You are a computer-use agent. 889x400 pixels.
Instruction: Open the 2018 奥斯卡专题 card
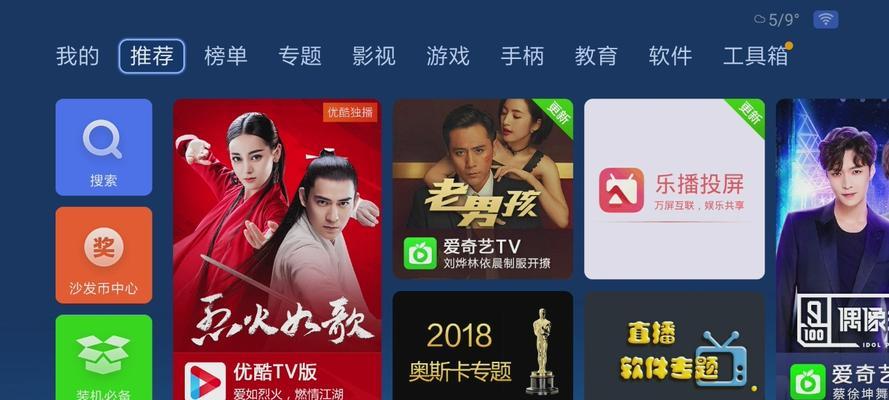click(x=482, y=345)
